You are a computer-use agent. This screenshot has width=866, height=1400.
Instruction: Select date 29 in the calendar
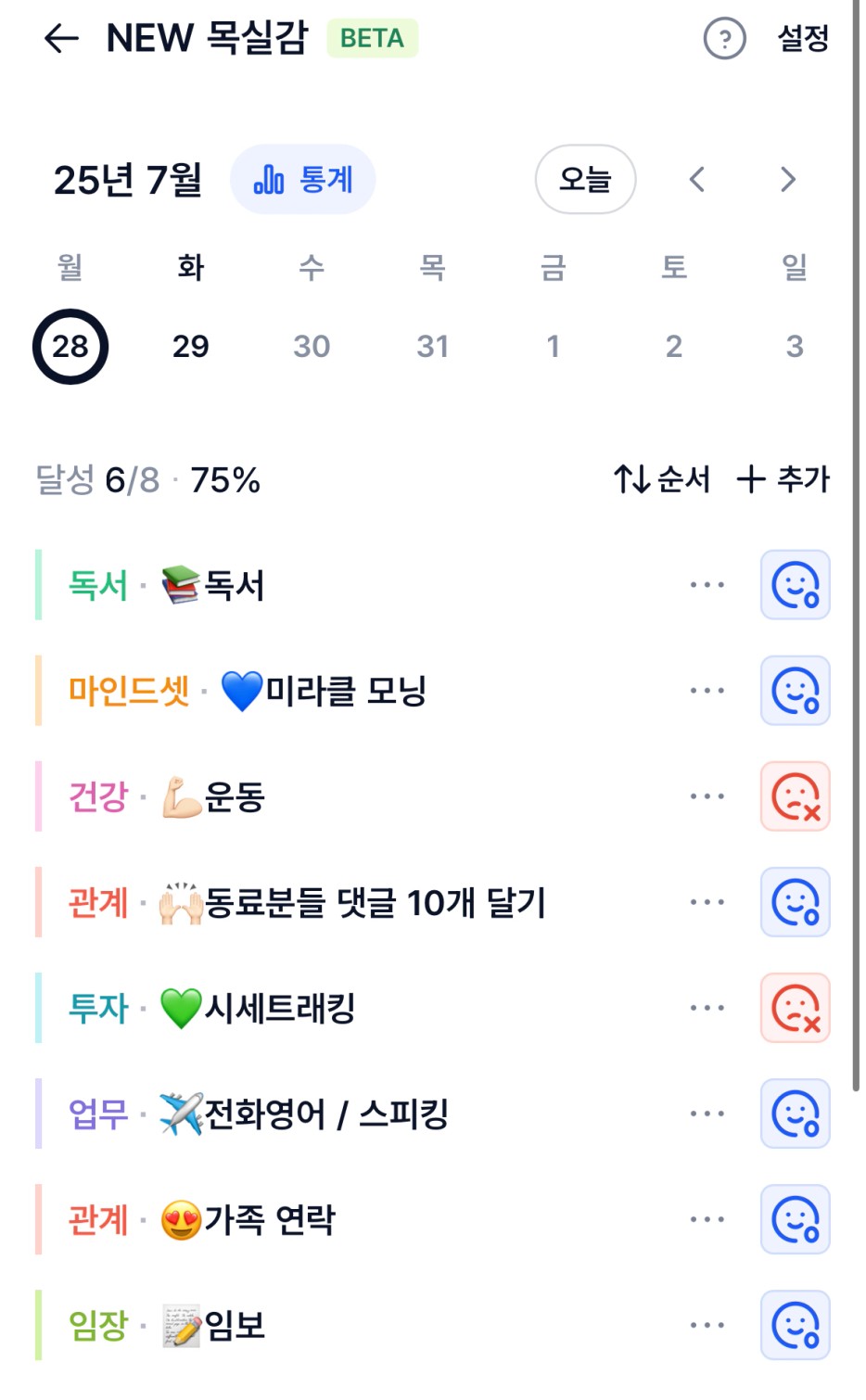pyautogui.click(x=191, y=347)
